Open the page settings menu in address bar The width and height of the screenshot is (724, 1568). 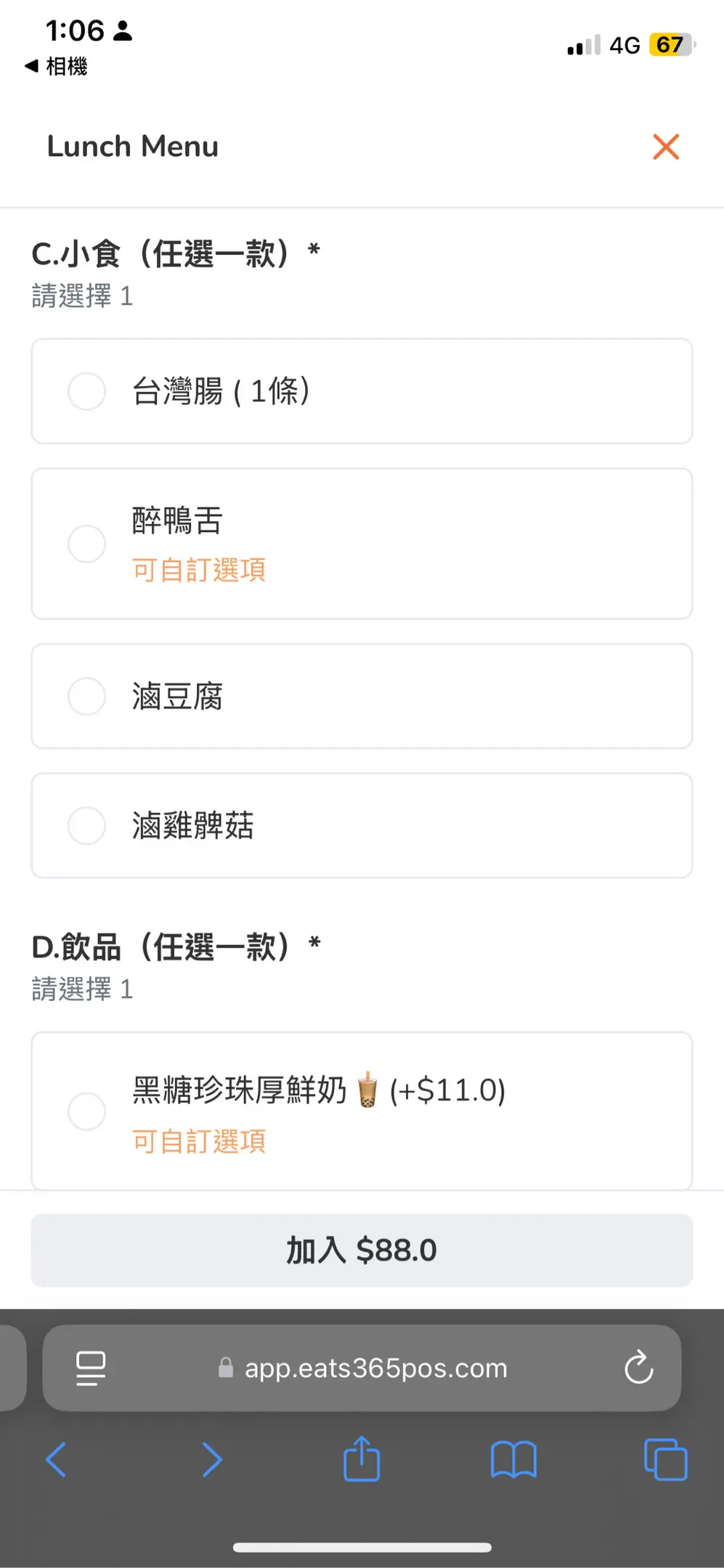pyautogui.click(x=91, y=1368)
